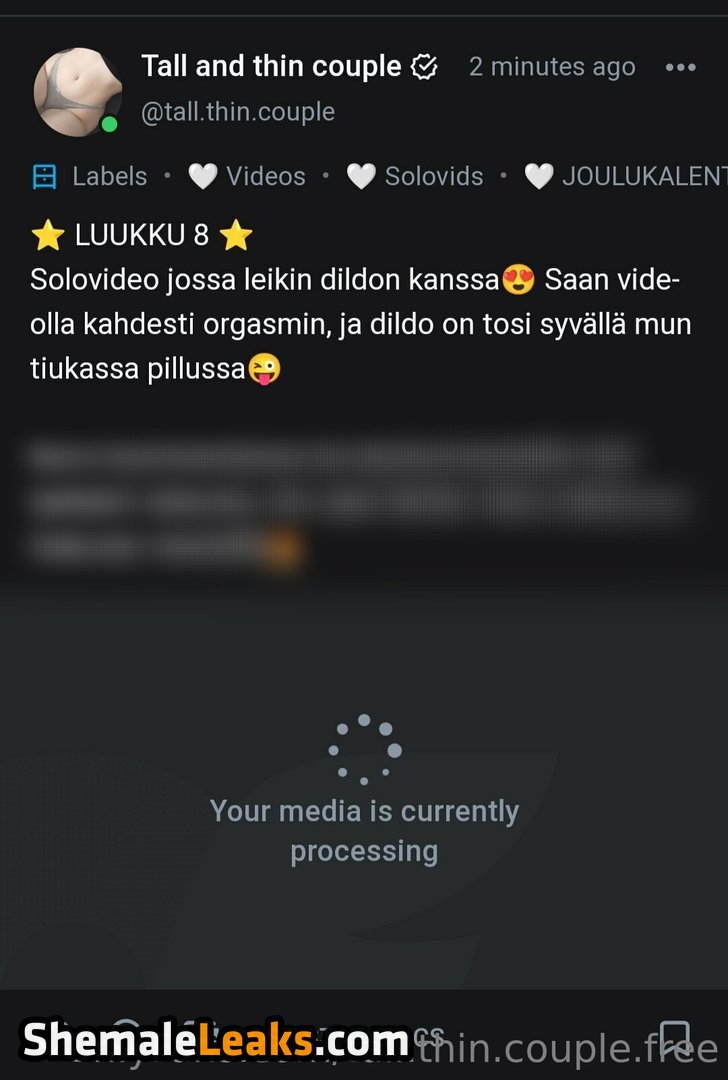Select the Videos label
Image resolution: width=728 pixels, height=1080 pixels.
[247, 177]
